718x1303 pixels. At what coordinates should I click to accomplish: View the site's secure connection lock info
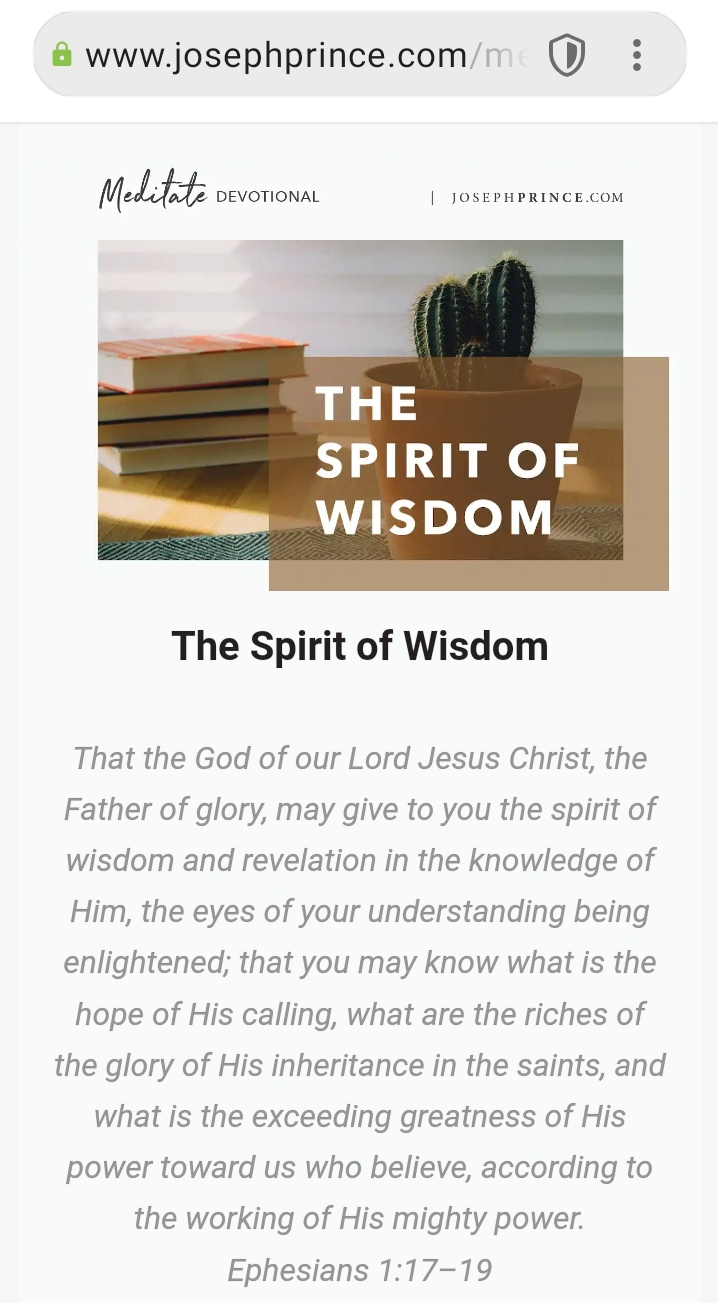pyautogui.click(x=62, y=55)
